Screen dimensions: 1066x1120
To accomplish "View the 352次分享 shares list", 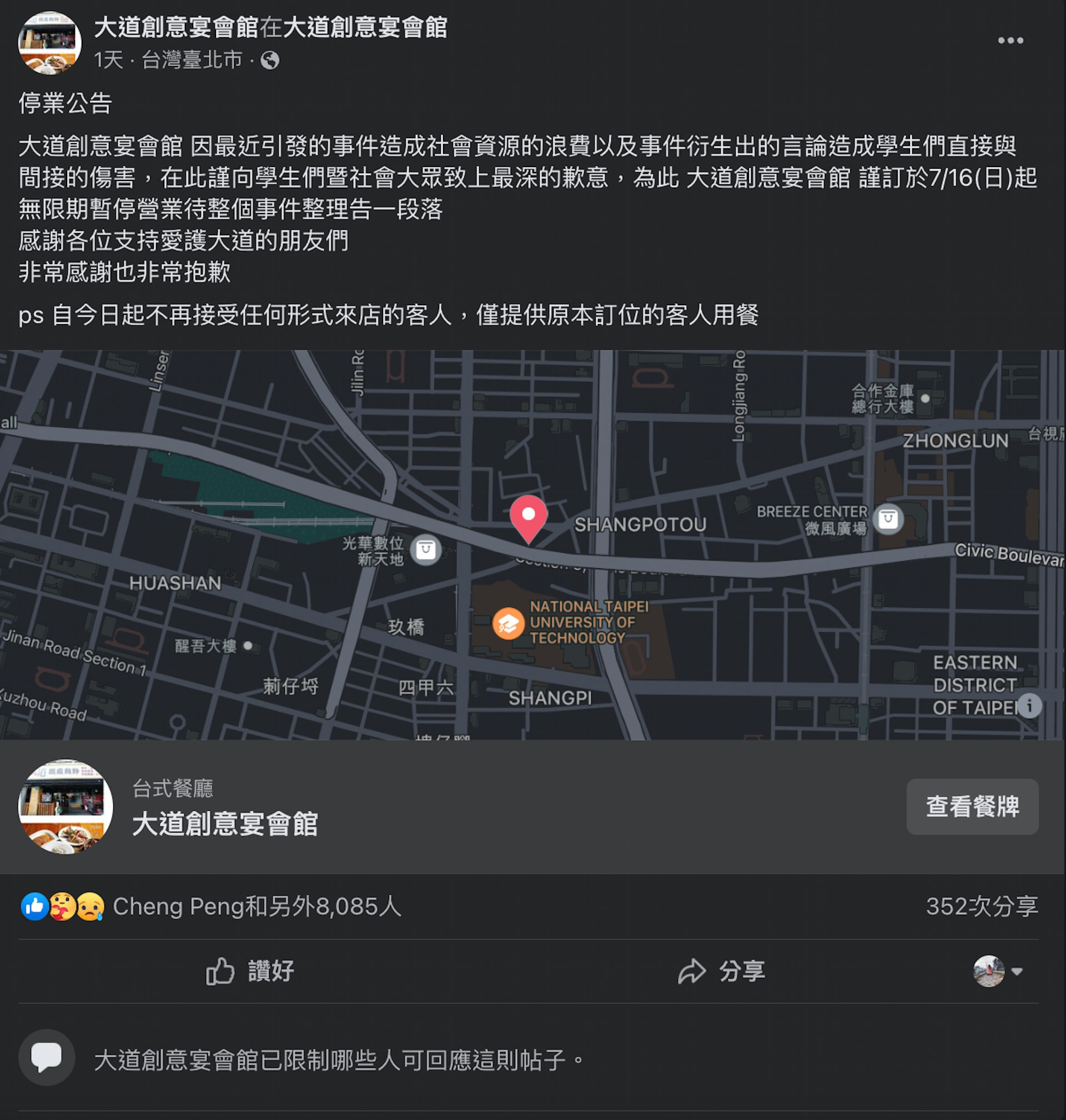I will (x=982, y=906).
